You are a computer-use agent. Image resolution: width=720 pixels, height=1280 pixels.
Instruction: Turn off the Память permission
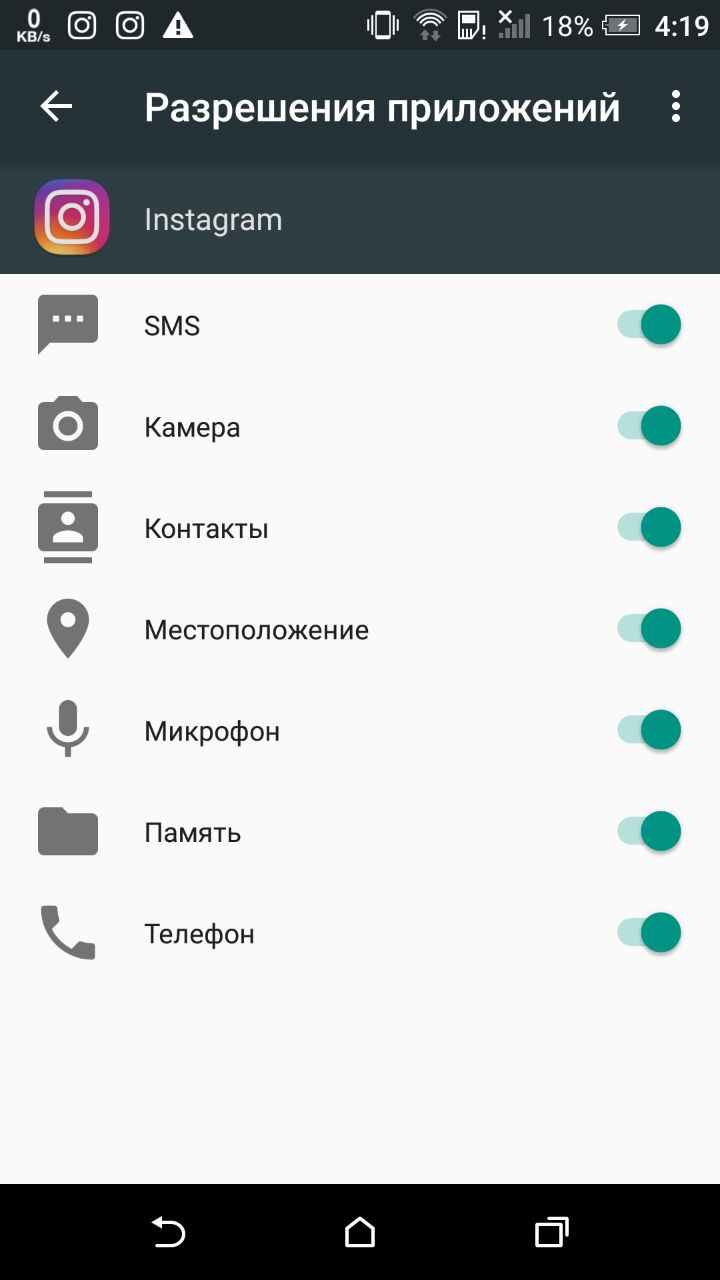coord(649,831)
